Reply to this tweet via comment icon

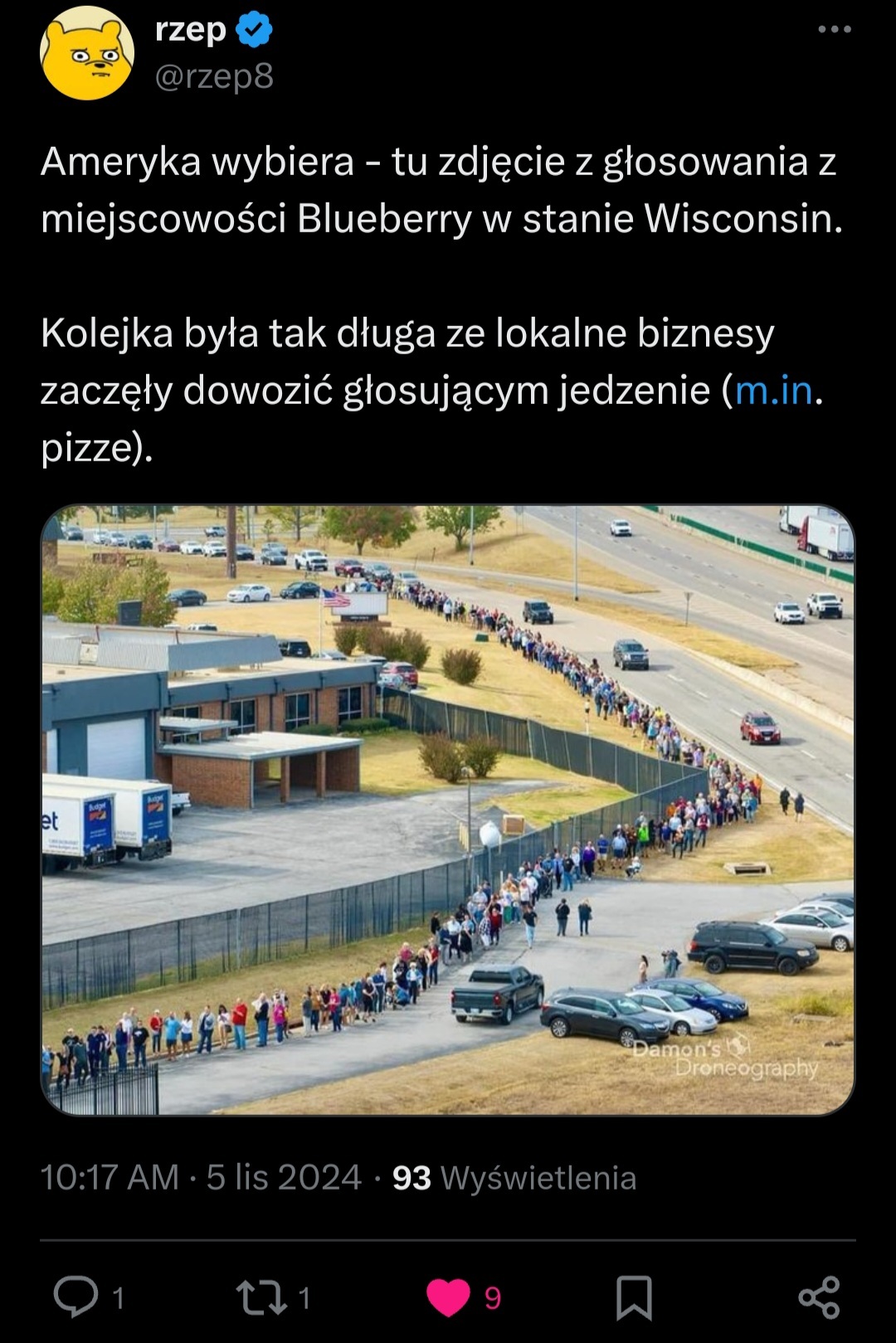coord(76,1297)
